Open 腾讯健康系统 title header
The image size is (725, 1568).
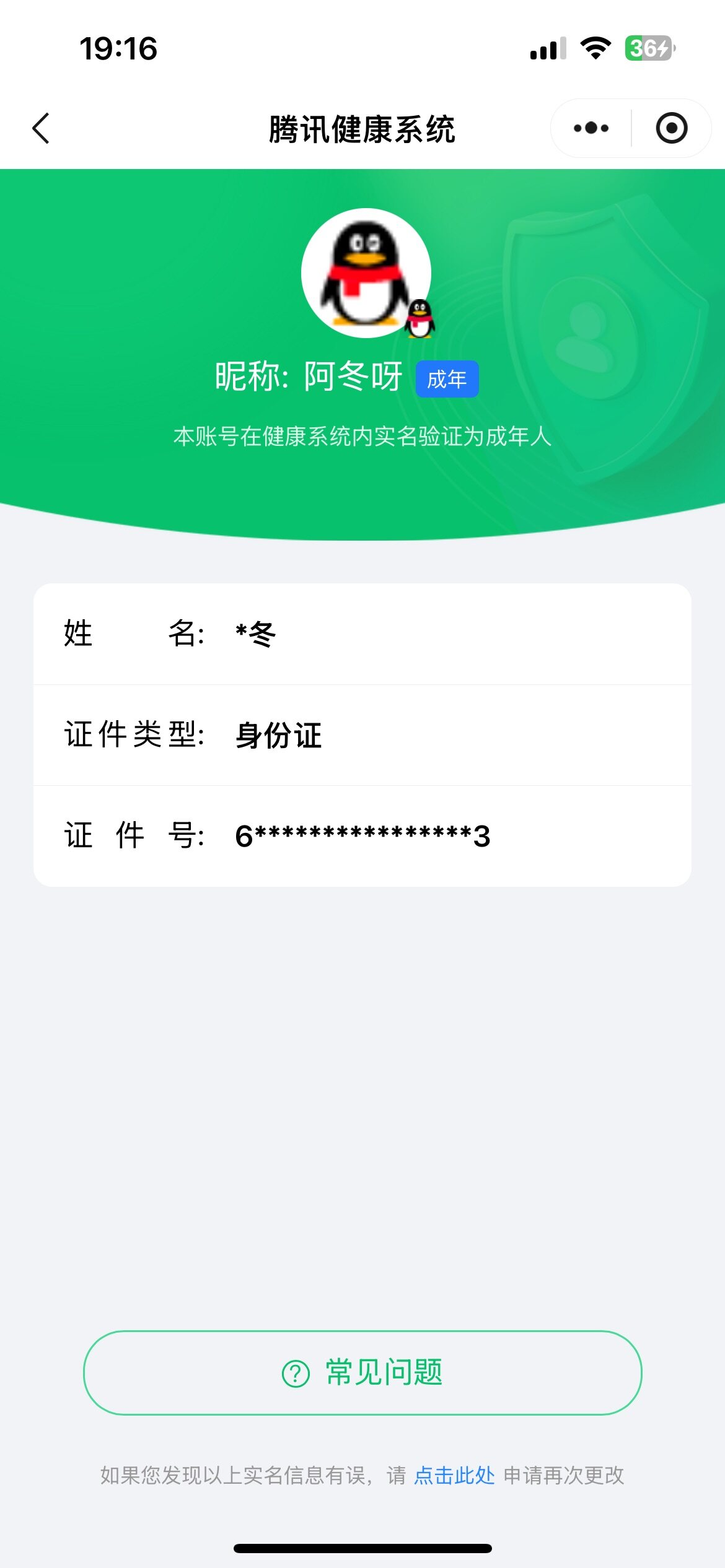(362, 128)
